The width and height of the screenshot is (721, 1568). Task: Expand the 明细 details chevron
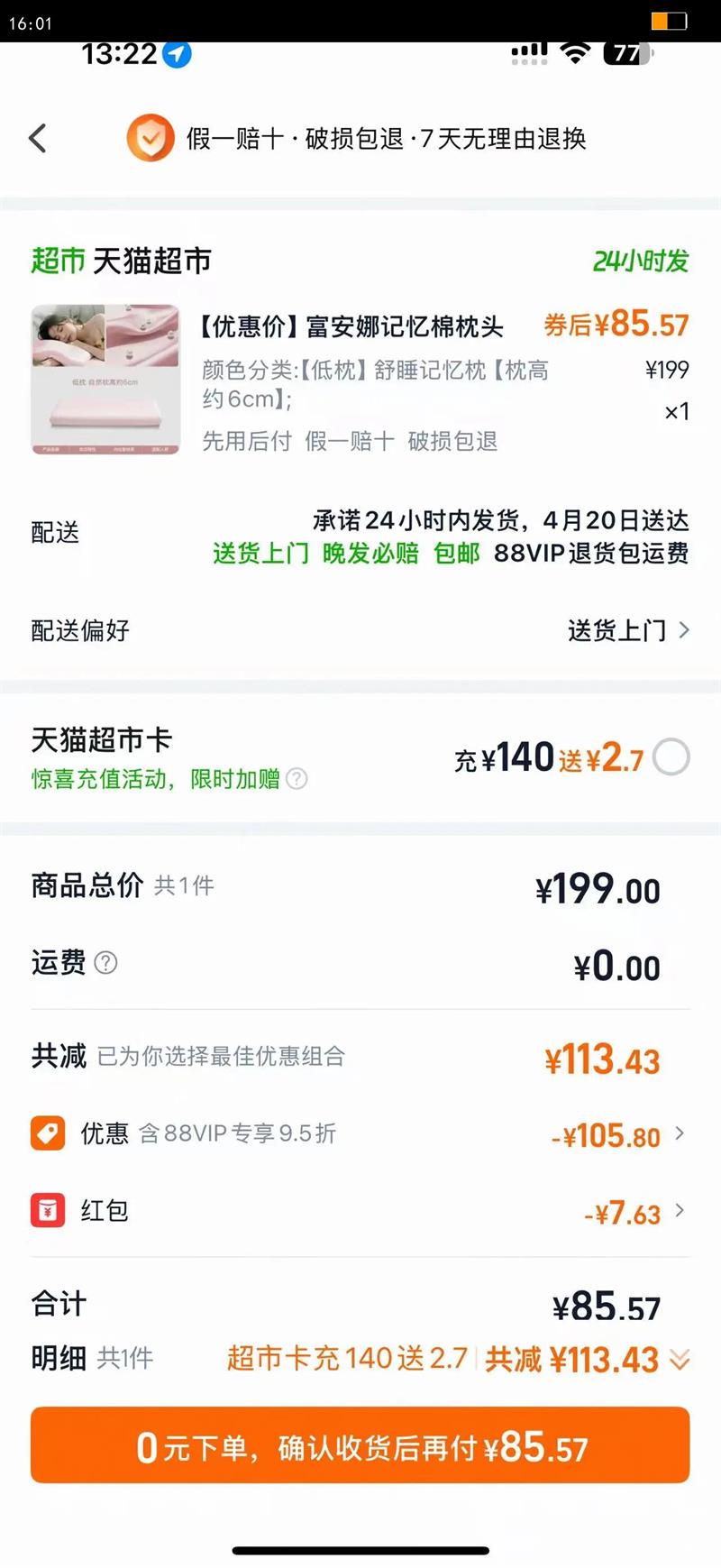click(680, 1359)
